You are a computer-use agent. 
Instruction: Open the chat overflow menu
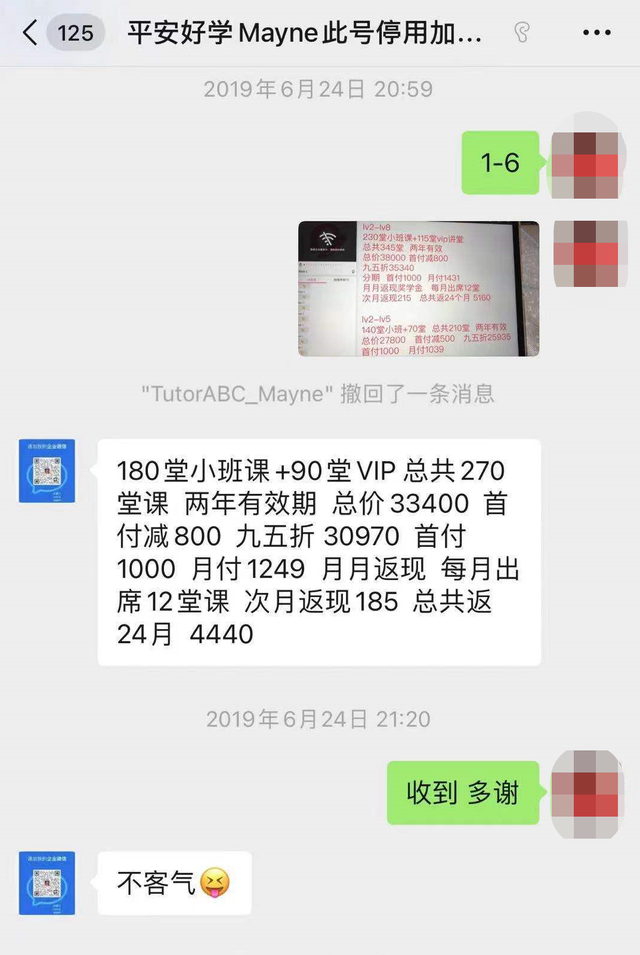[596, 33]
